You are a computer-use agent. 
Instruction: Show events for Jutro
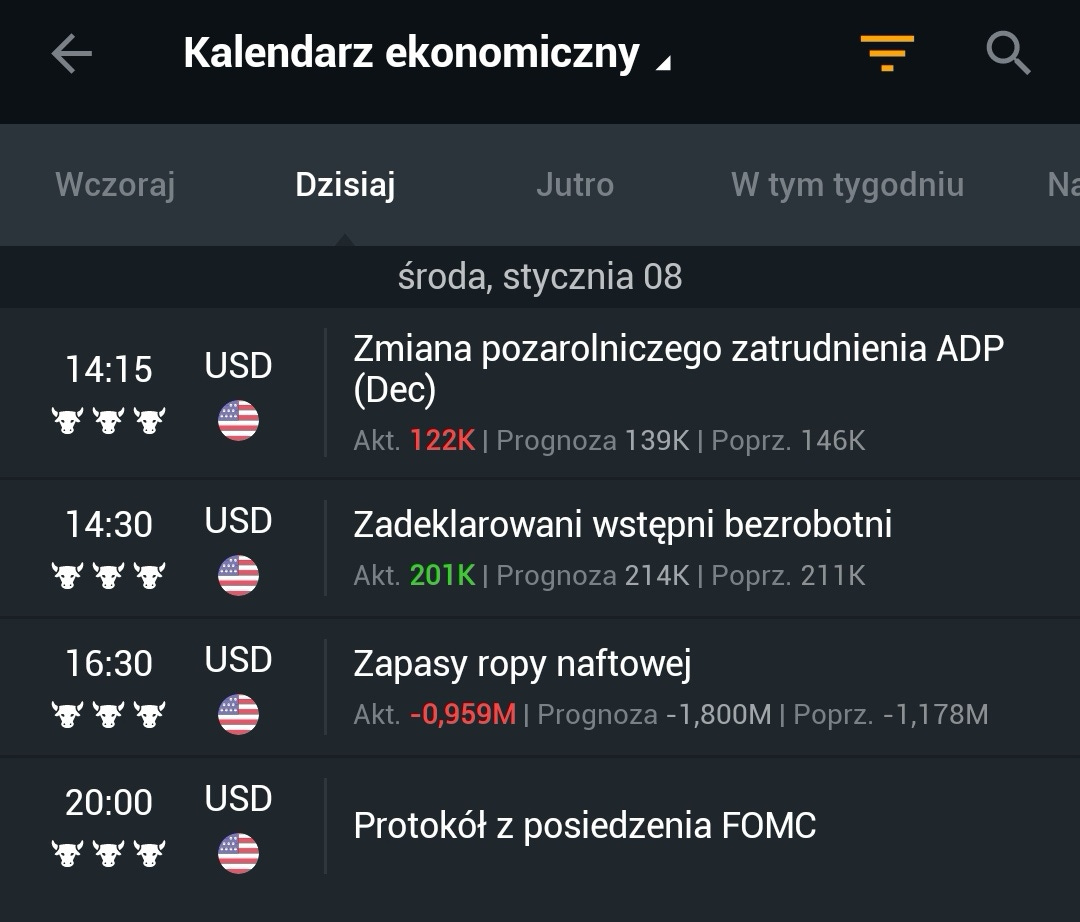tap(575, 185)
